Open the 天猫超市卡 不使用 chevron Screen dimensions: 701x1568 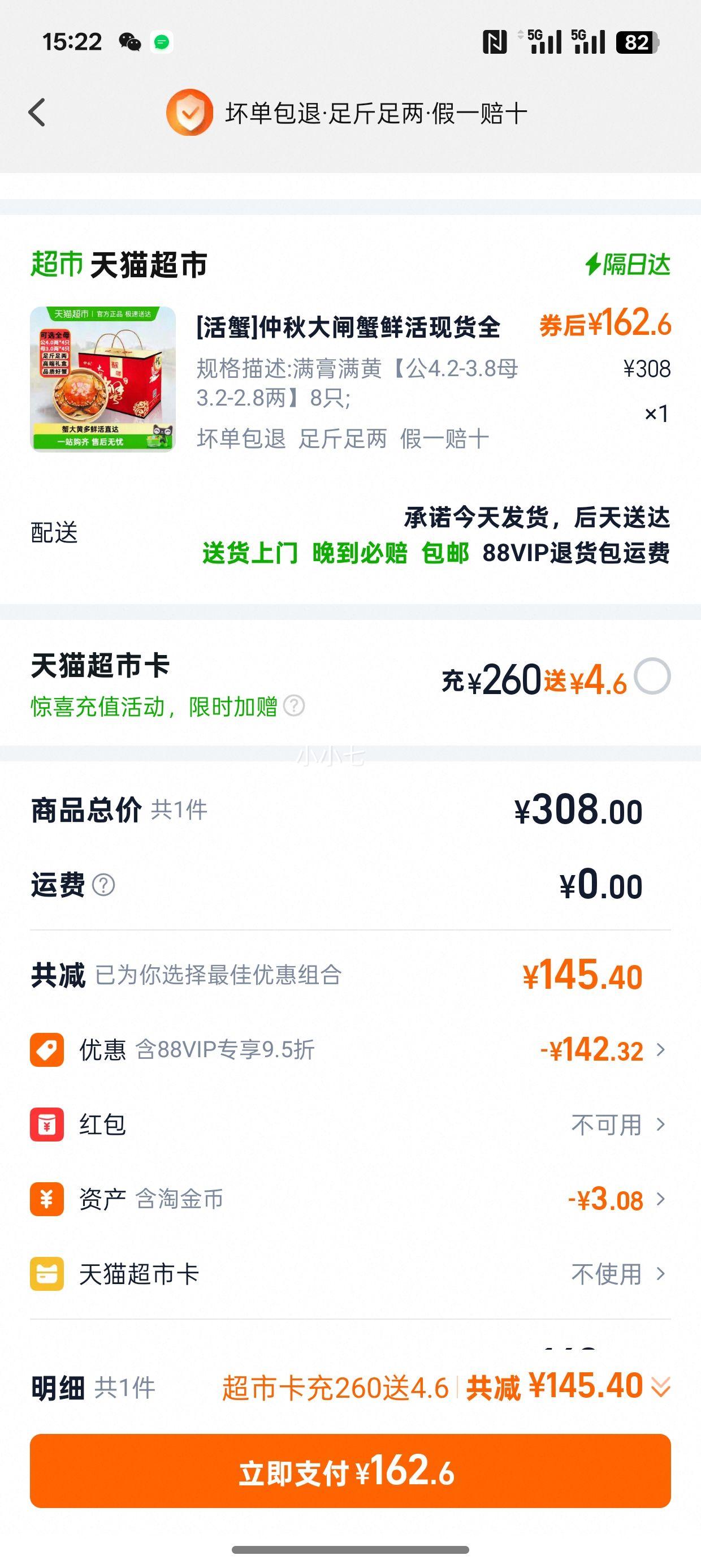[660, 1274]
